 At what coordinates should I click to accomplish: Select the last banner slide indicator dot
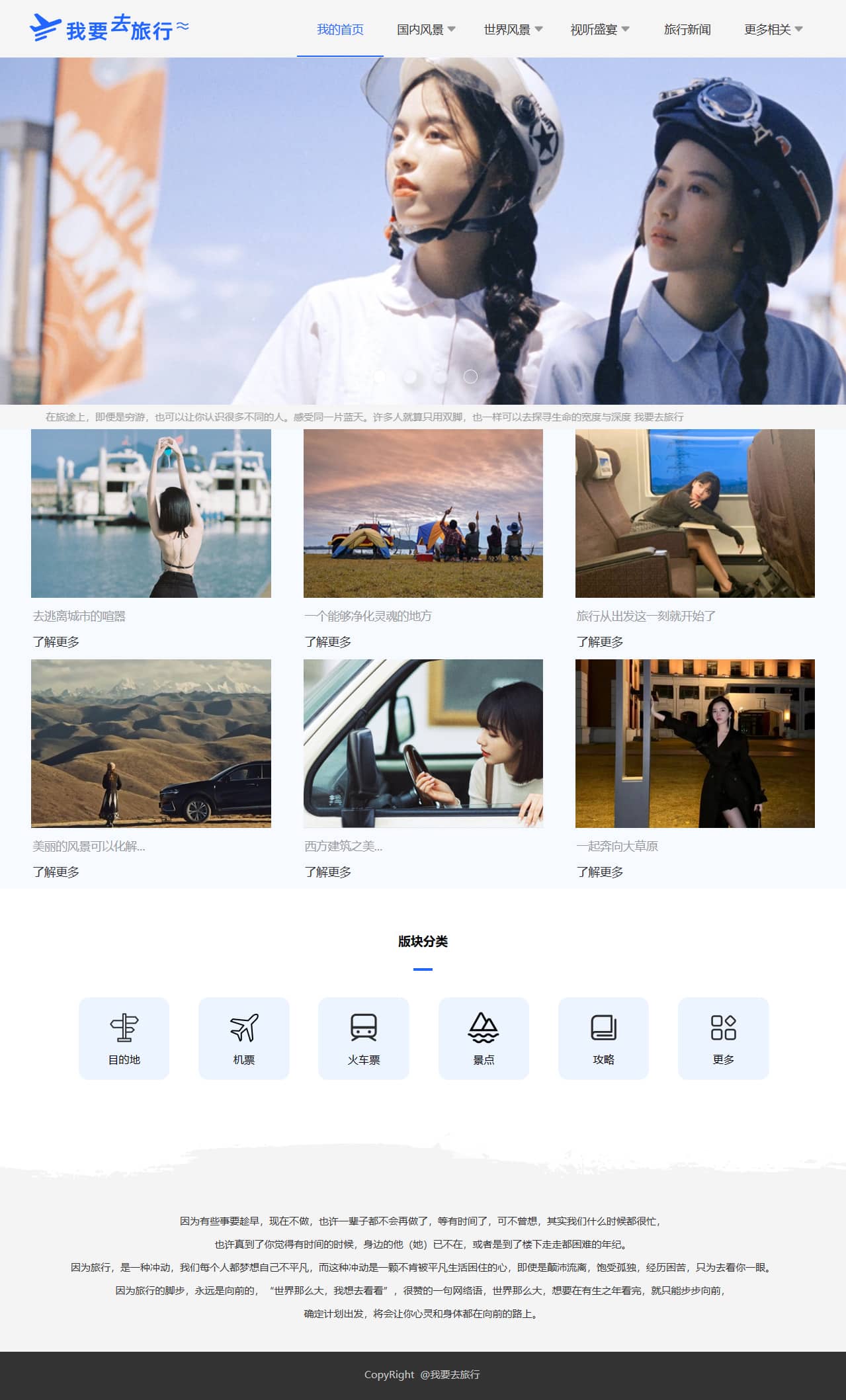(x=470, y=376)
